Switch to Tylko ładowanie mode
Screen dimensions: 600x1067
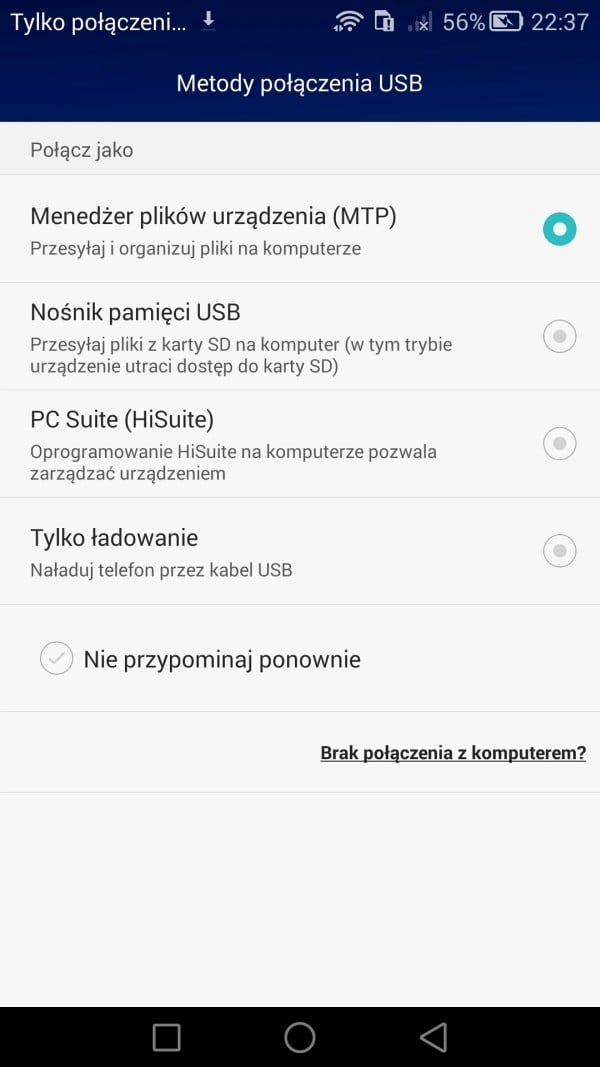(300, 551)
